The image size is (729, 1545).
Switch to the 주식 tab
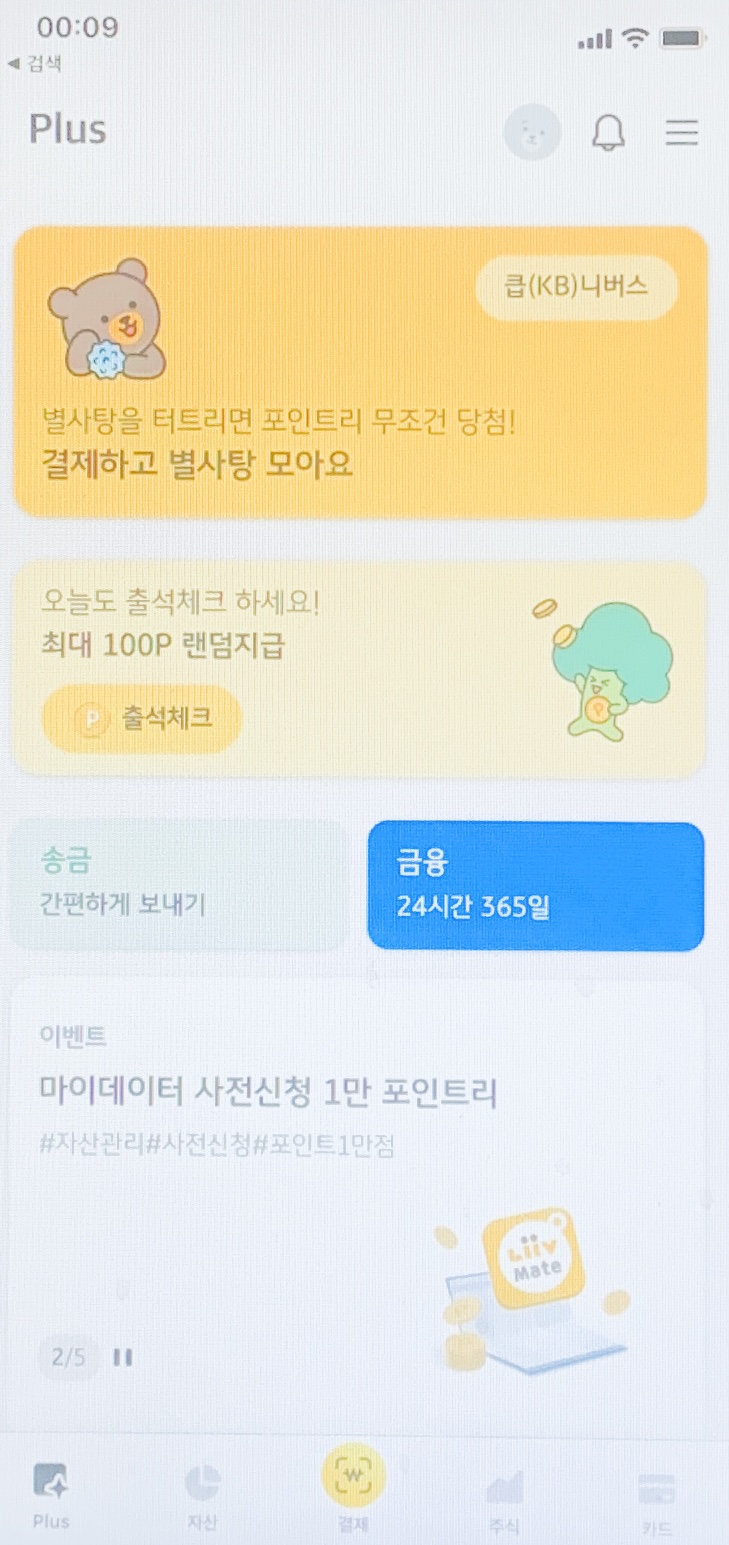[x=504, y=1499]
